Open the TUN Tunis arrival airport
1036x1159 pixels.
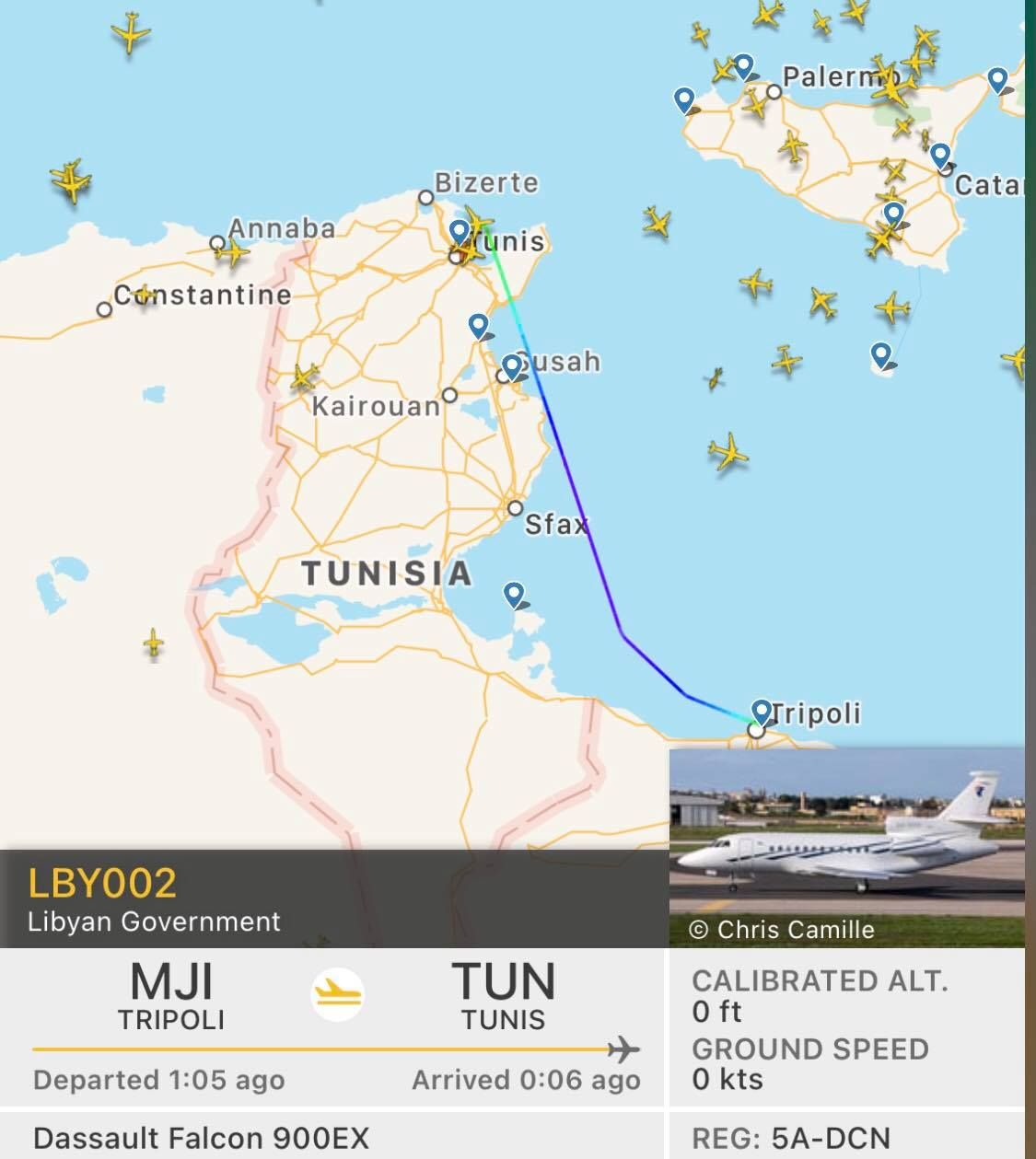pyautogui.click(x=503, y=994)
